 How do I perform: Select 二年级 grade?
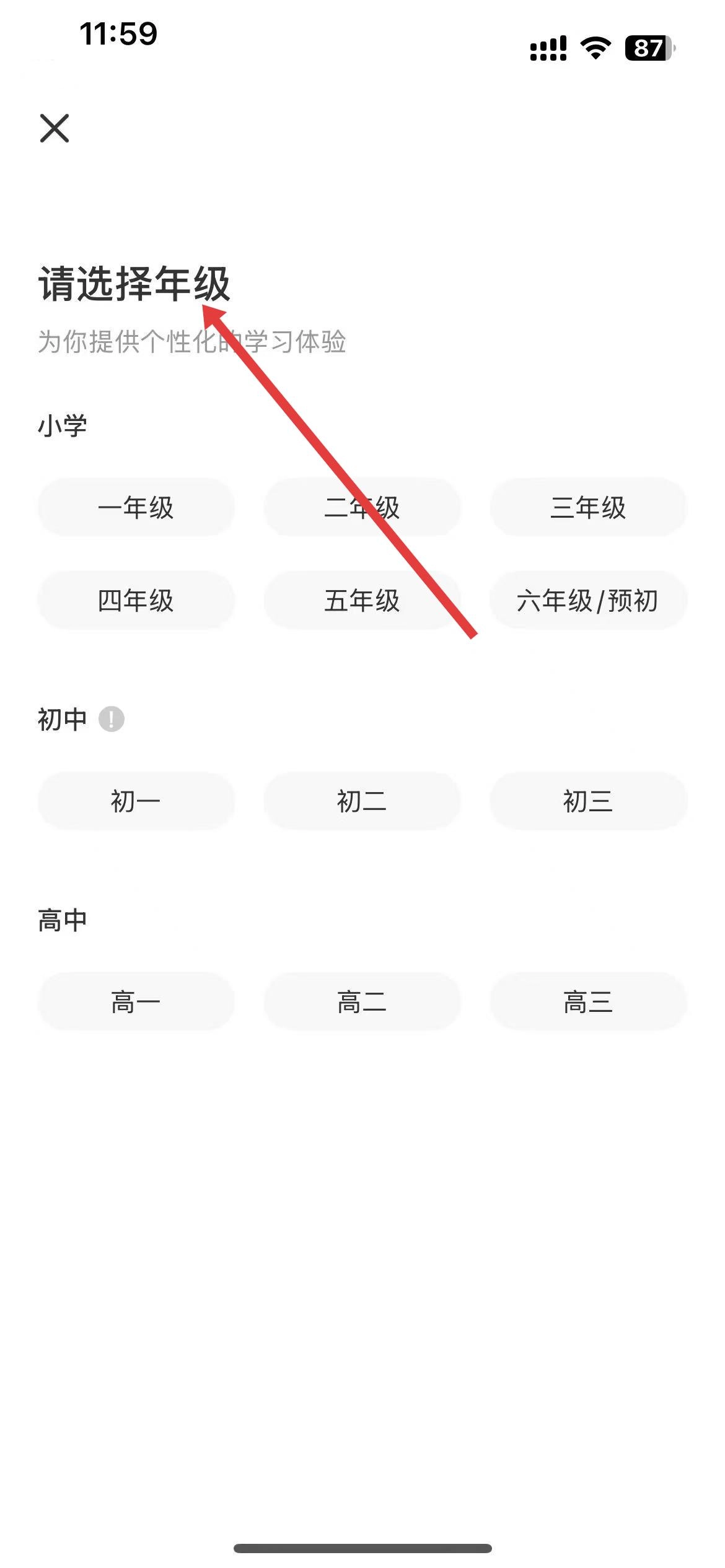tap(362, 507)
